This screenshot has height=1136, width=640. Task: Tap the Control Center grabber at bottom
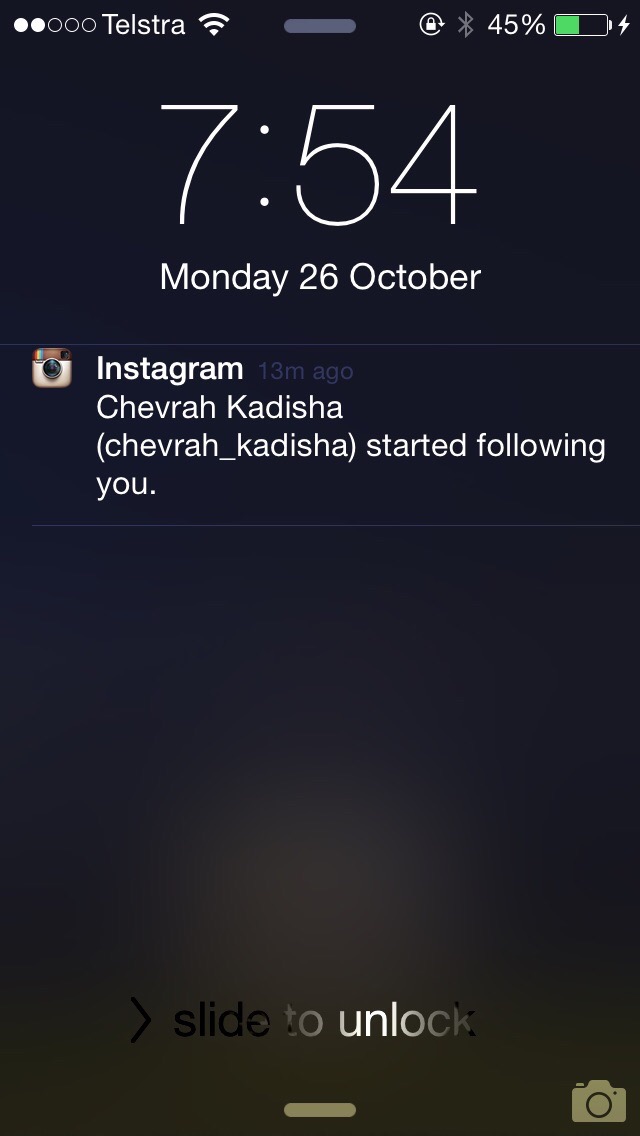pos(320,1109)
